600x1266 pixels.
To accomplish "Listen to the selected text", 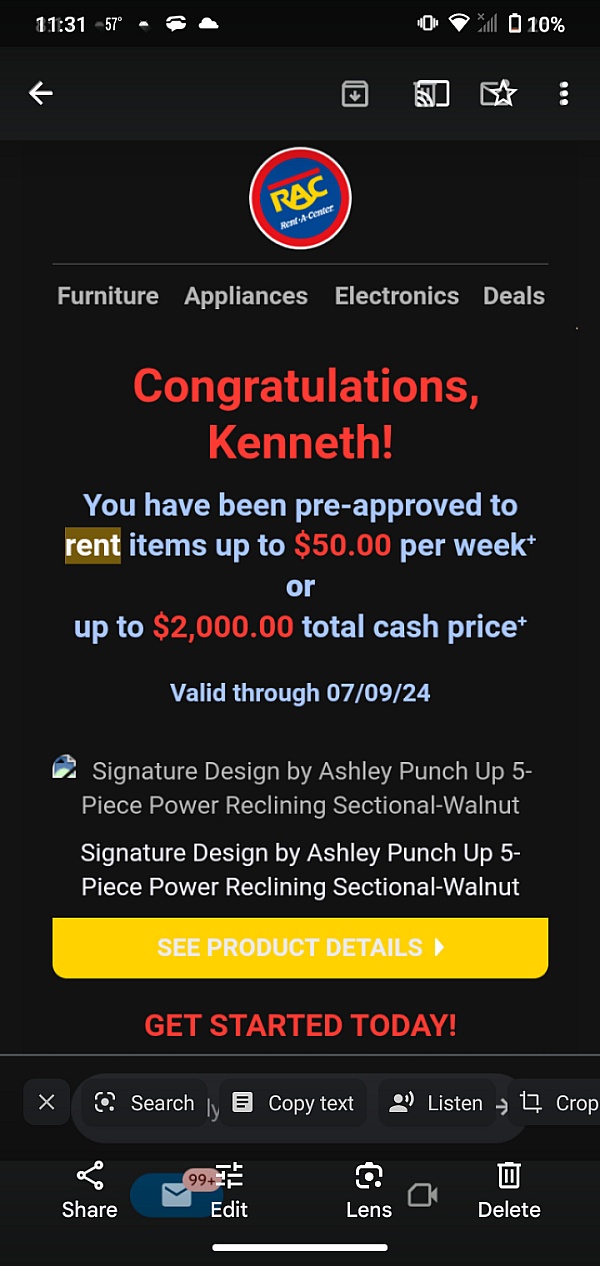I will [x=436, y=1103].
